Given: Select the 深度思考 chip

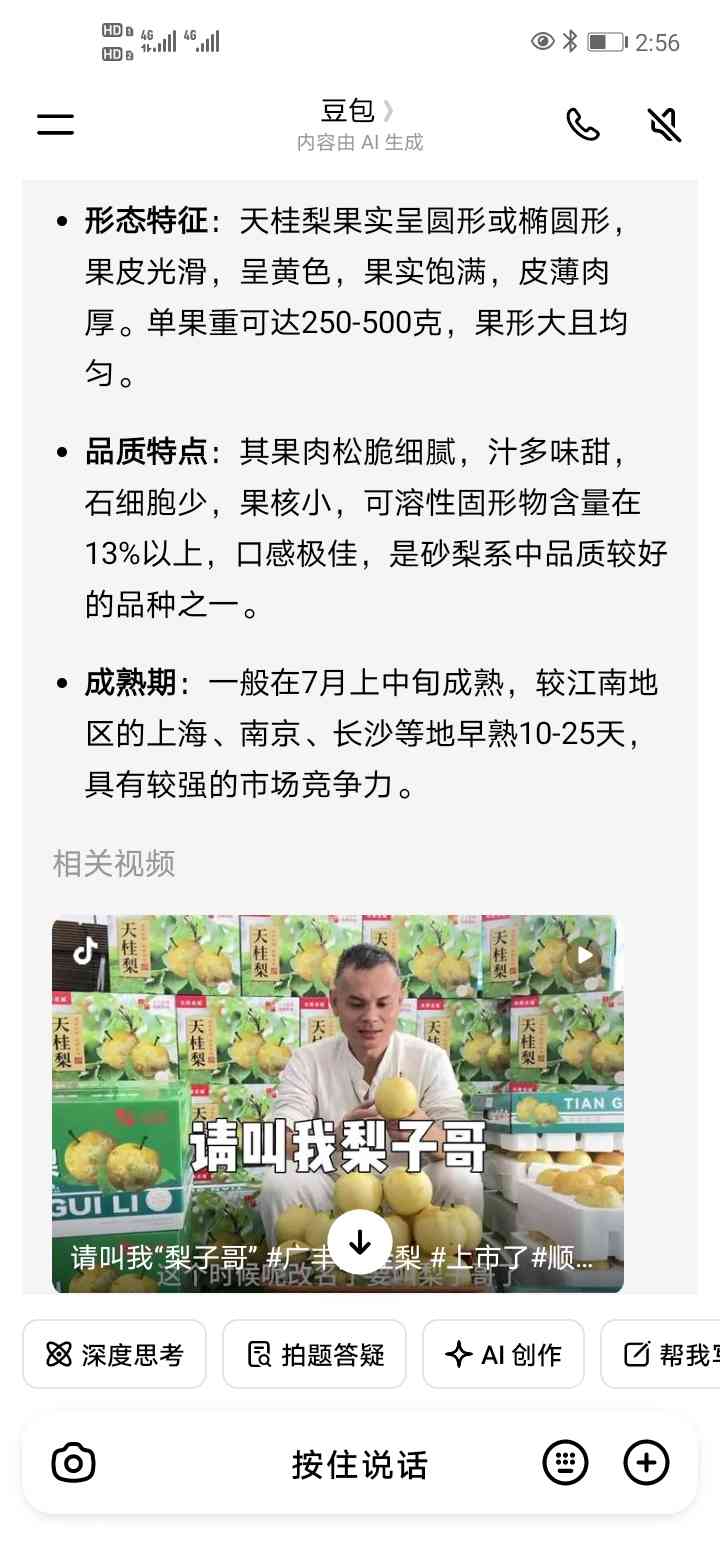Looking at the screenshot, I should tap(115, 1354).
